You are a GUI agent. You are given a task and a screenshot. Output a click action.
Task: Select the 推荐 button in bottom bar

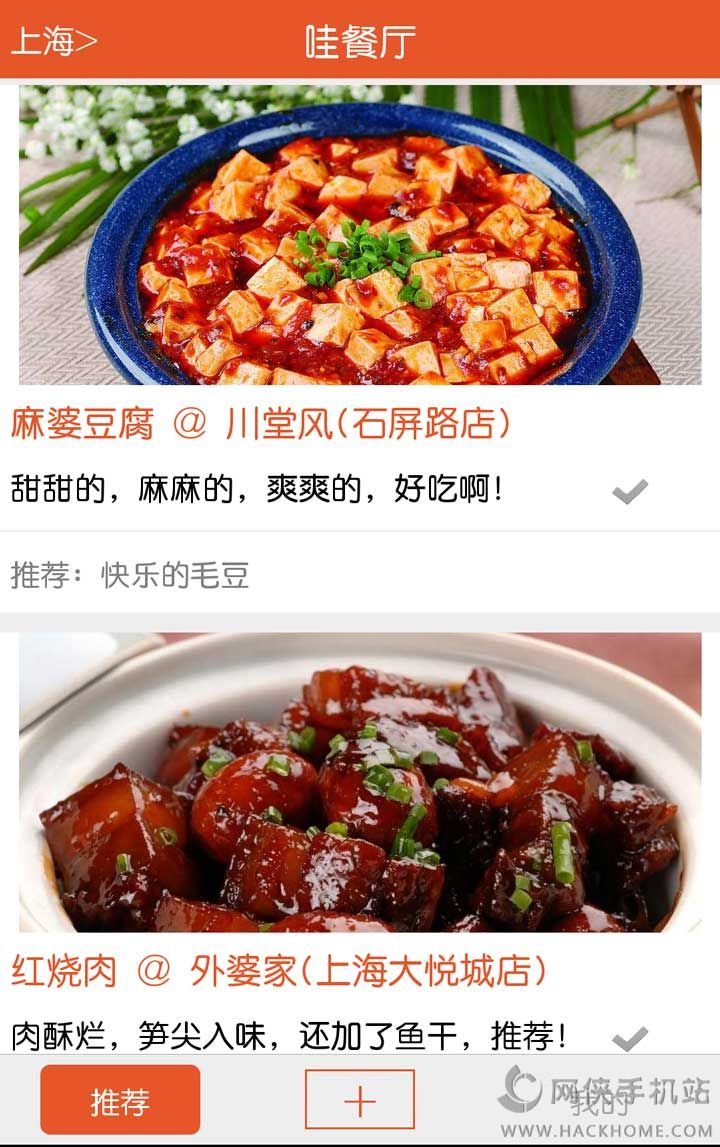click(120, 1100)
